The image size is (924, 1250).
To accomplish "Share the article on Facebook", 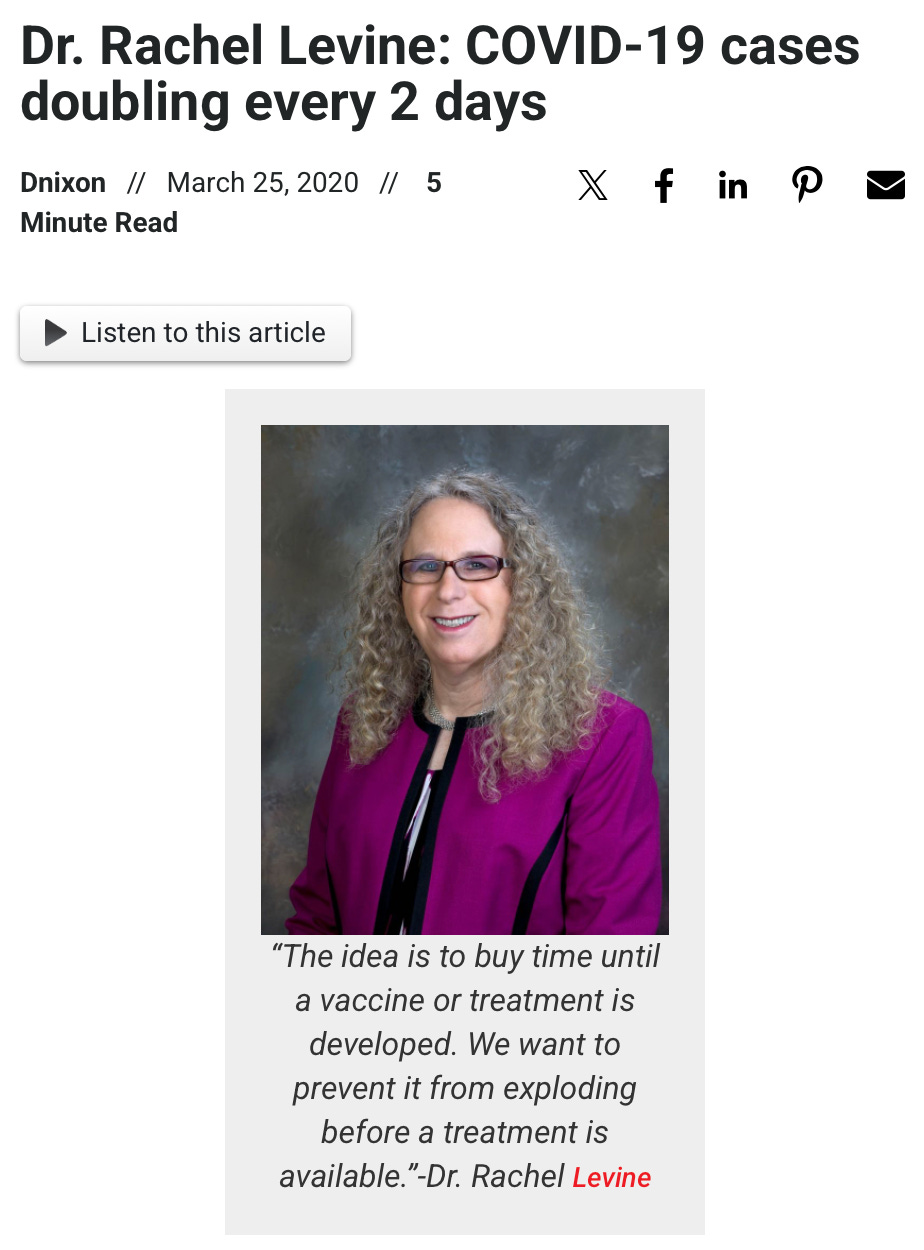I will point(663,185).
